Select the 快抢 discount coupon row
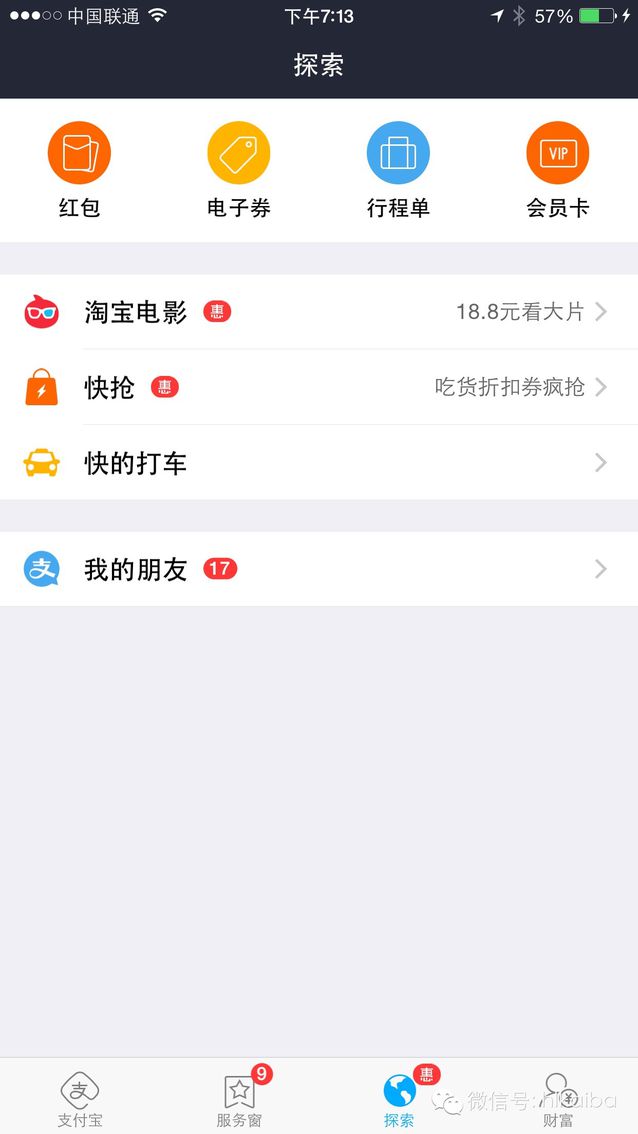Image resolution: width=638 pixels, height=1134 pixels. [x=318, y=387]
